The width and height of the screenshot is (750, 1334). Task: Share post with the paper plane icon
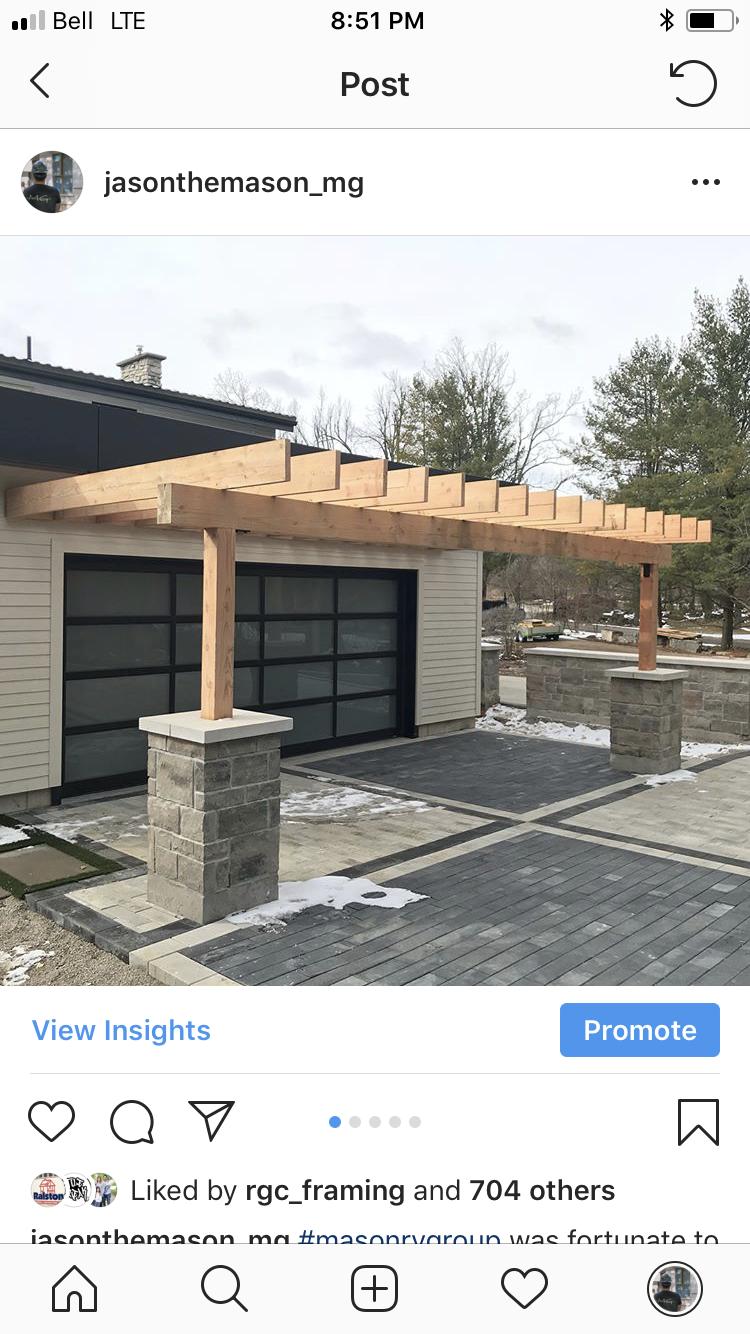tap(211, 1121)
